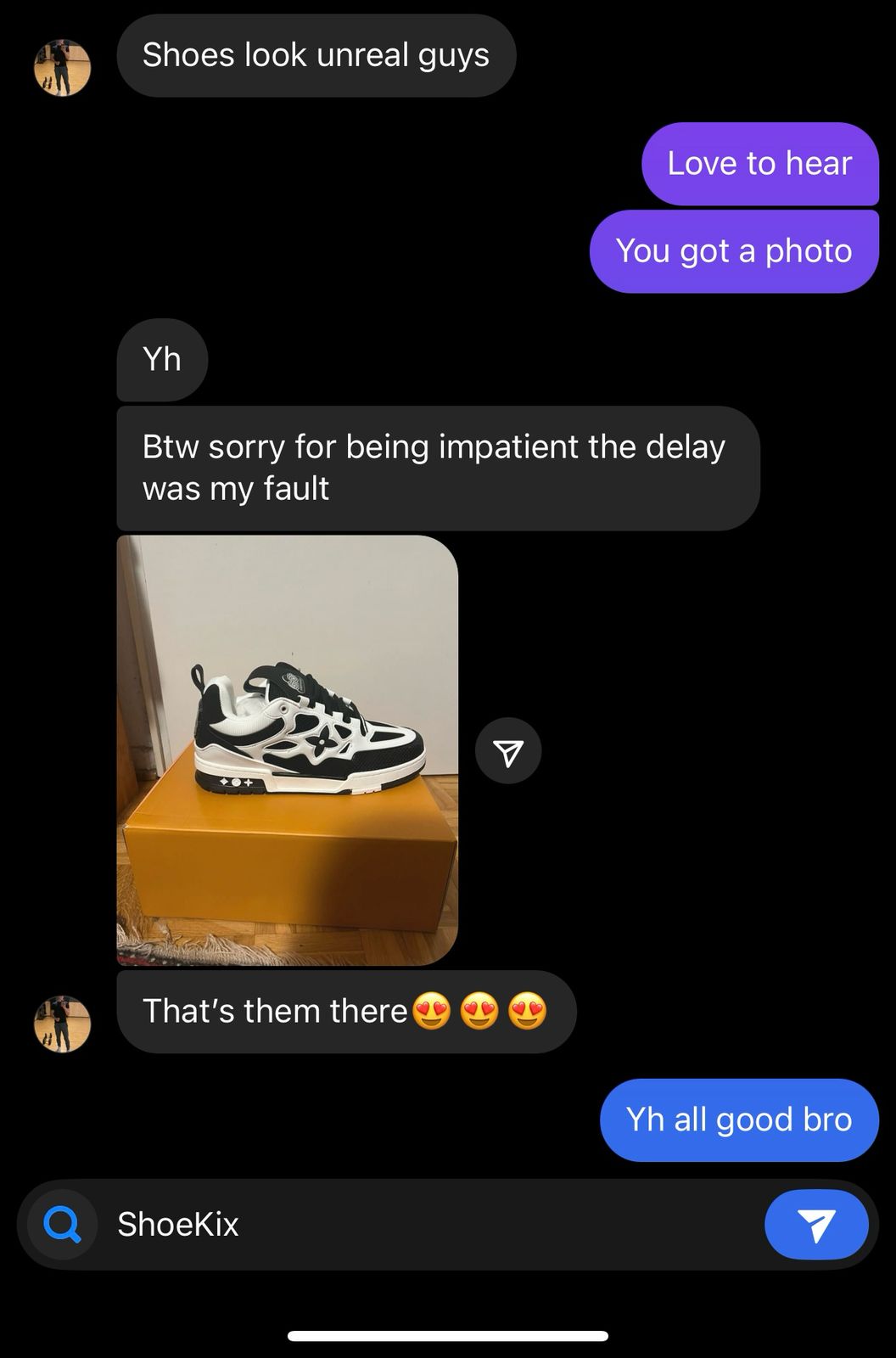Open the shared sneaker photo
Screen dimensions: 896x1358
tap(287, 749)
